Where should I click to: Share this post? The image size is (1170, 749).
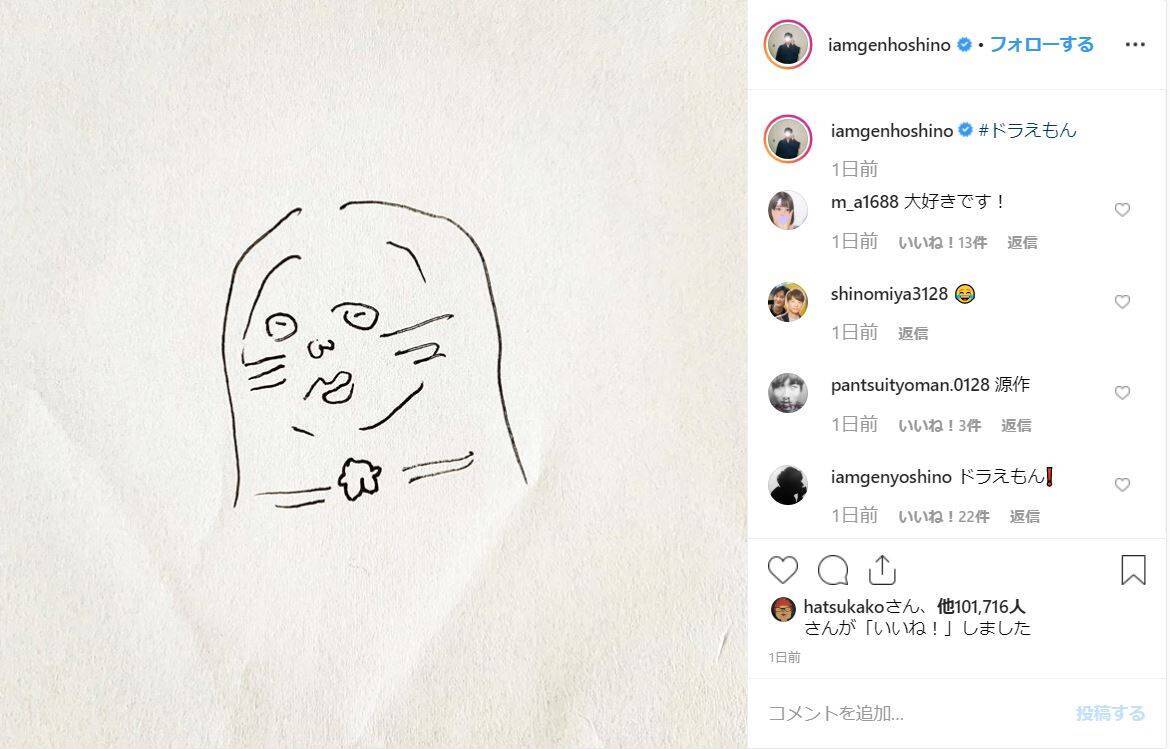[881, 570]
